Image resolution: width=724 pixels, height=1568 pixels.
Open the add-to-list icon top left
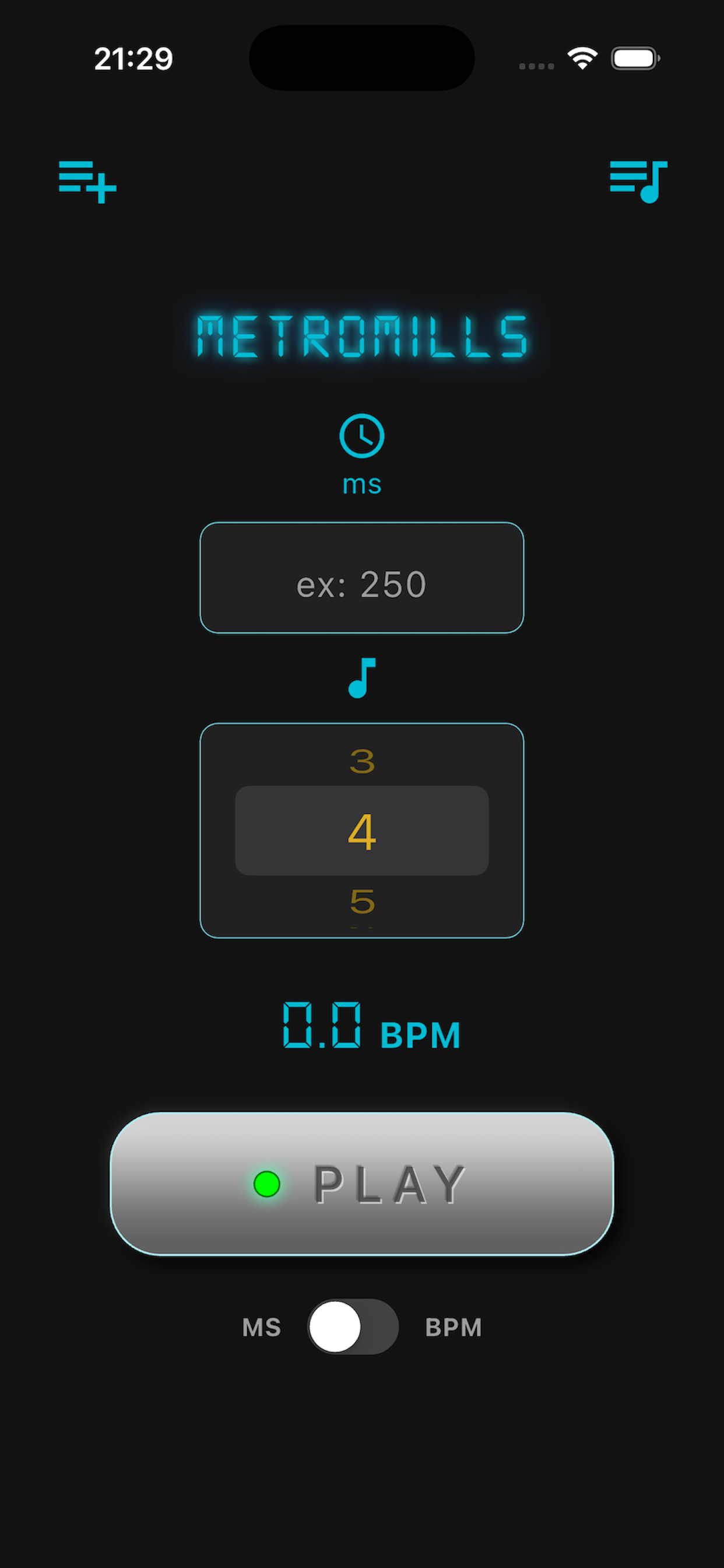point(88,182)
